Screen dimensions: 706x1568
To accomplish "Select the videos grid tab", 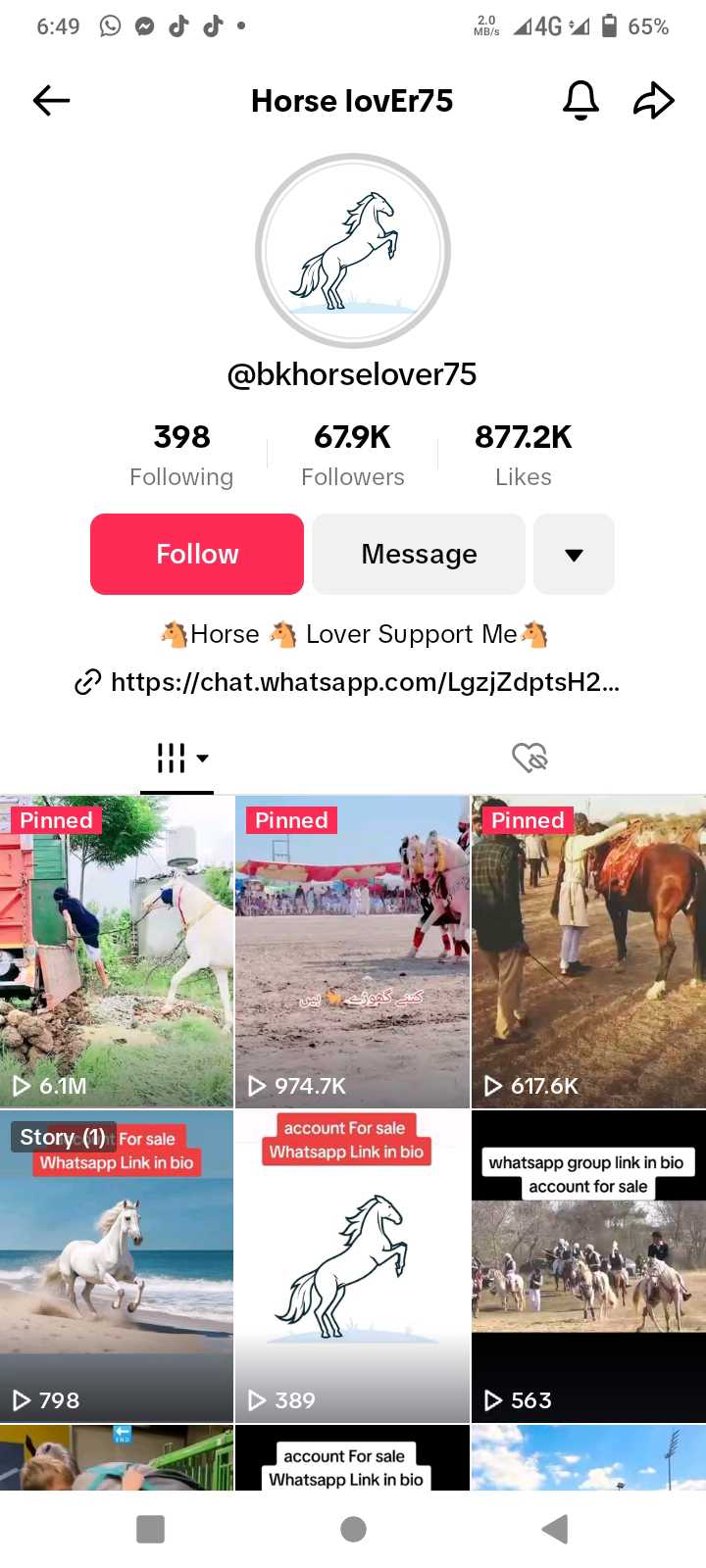I will click(x=176, y=758).
